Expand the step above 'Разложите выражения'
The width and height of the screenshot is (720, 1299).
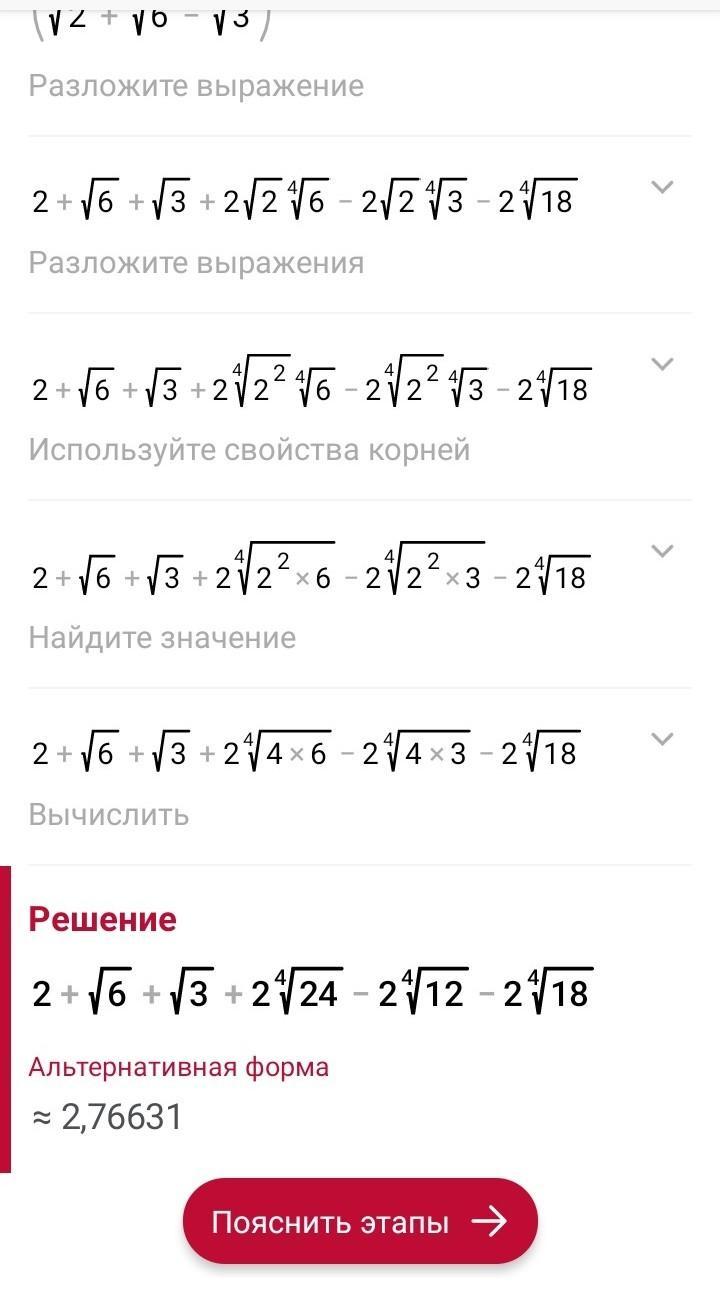click(x=662, y=187)
